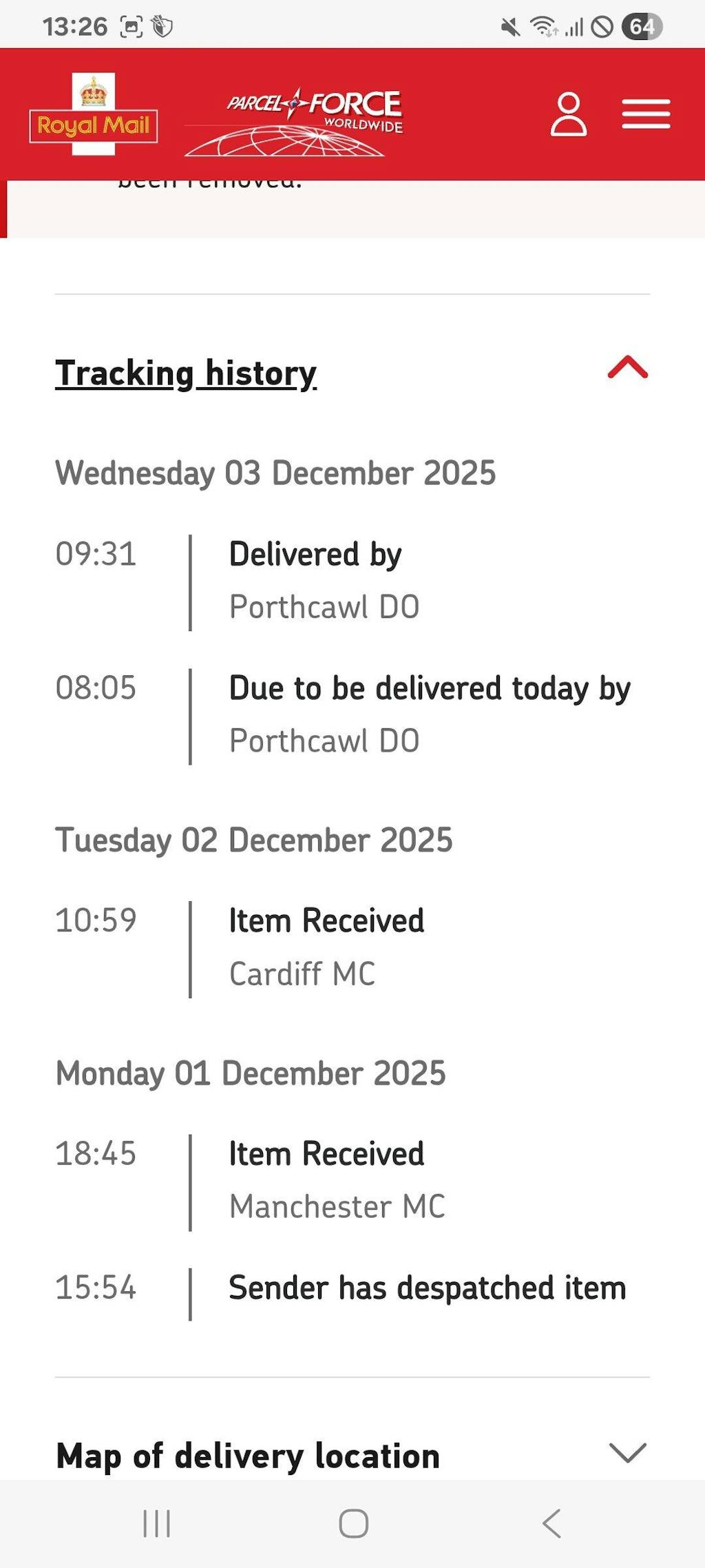Go to the Royal Mail homepage logo
The height and width of the screenshot is (1568, 705).
pyautogui.click(x=94, y=114)
